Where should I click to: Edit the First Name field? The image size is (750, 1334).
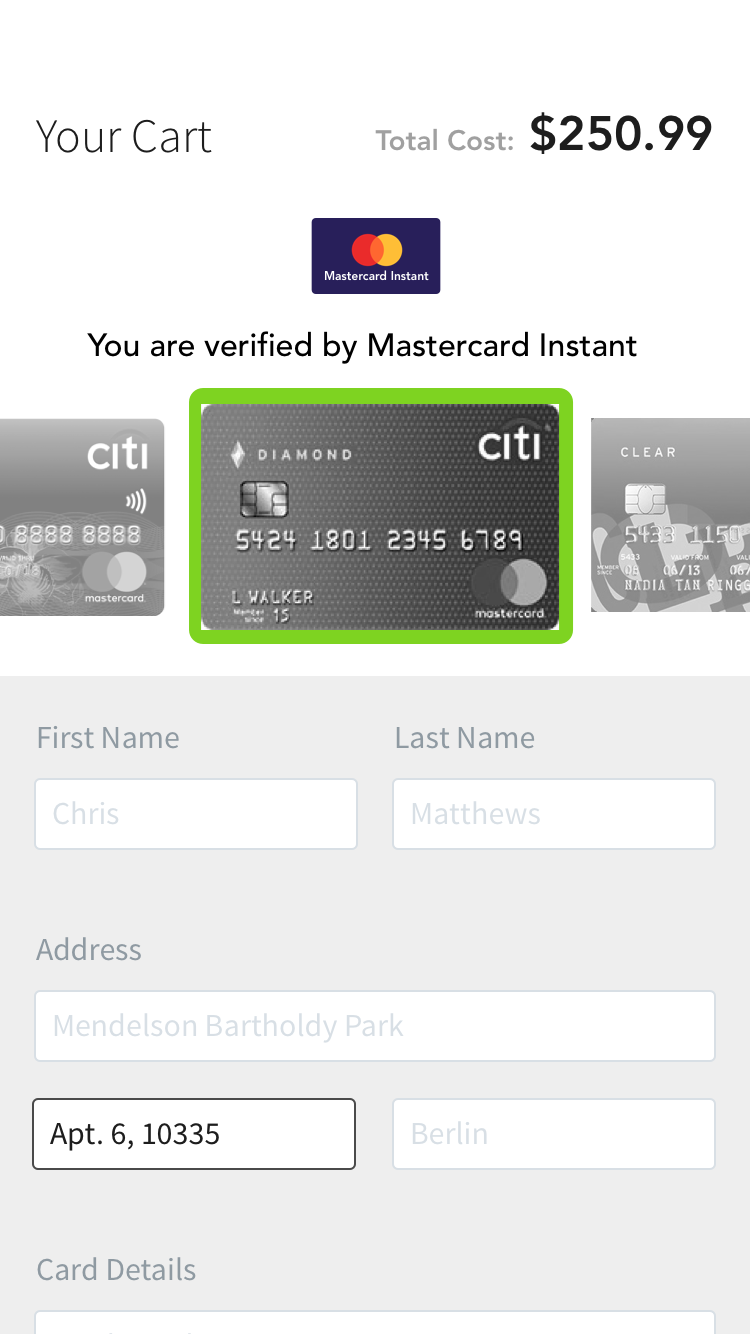[196, 814]
